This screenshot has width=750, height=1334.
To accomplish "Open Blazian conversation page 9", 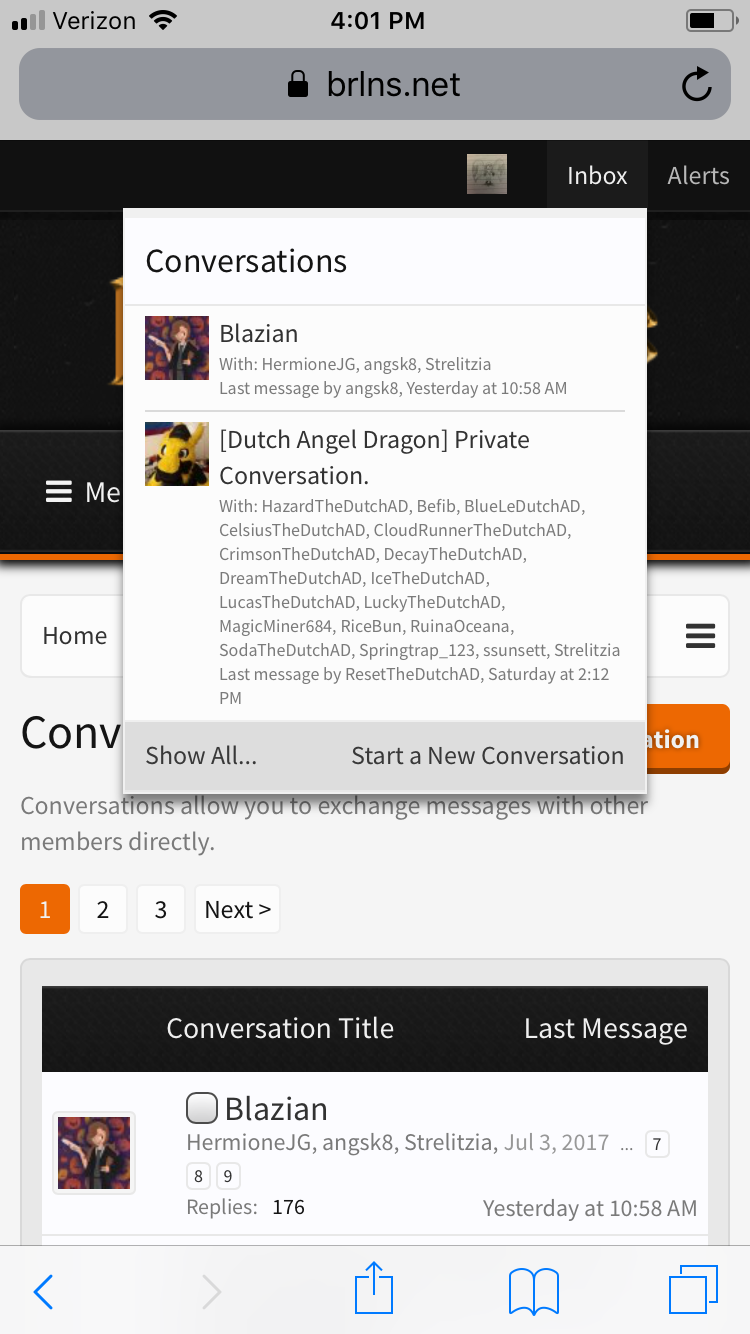I will (x=228, y=1176).
